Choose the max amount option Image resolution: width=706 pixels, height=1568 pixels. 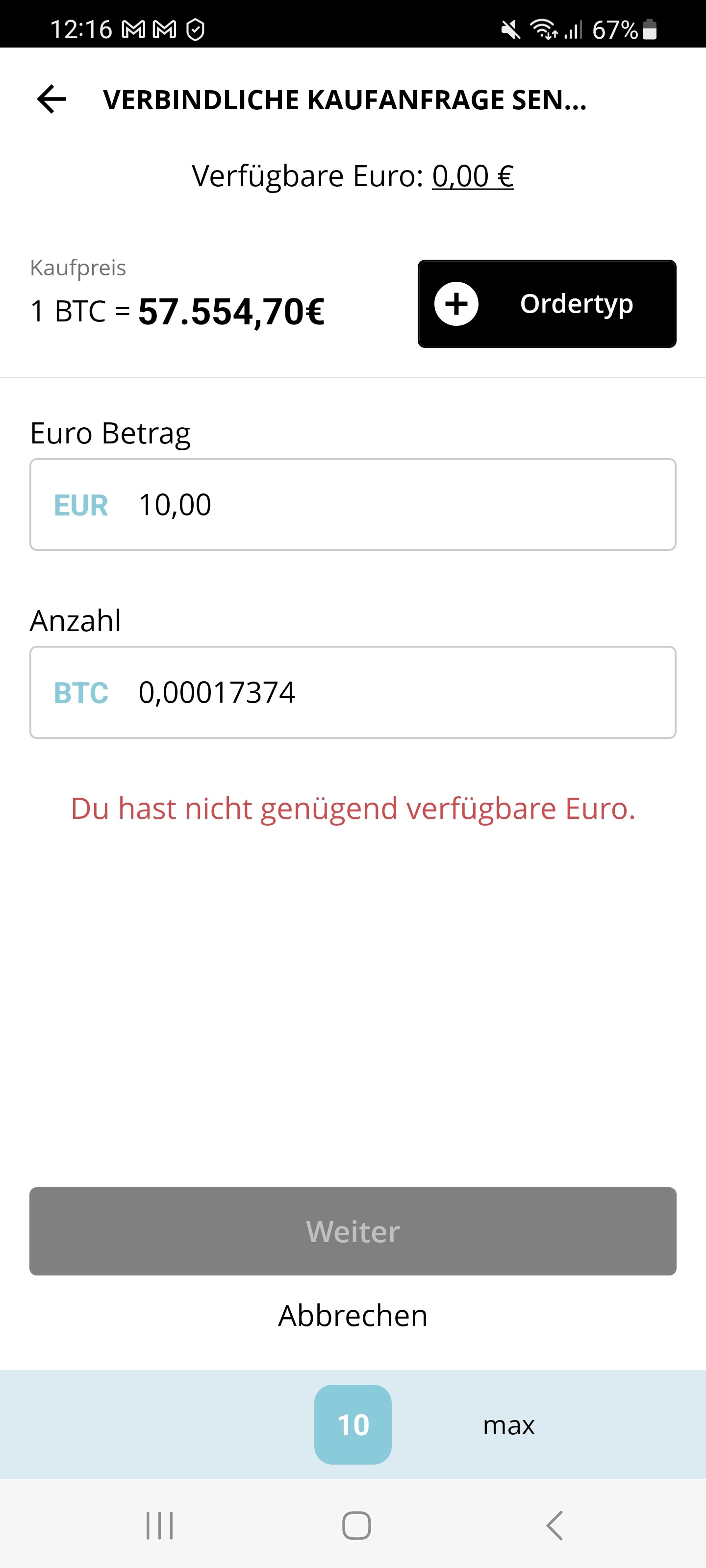click(x=508, y=1425)
